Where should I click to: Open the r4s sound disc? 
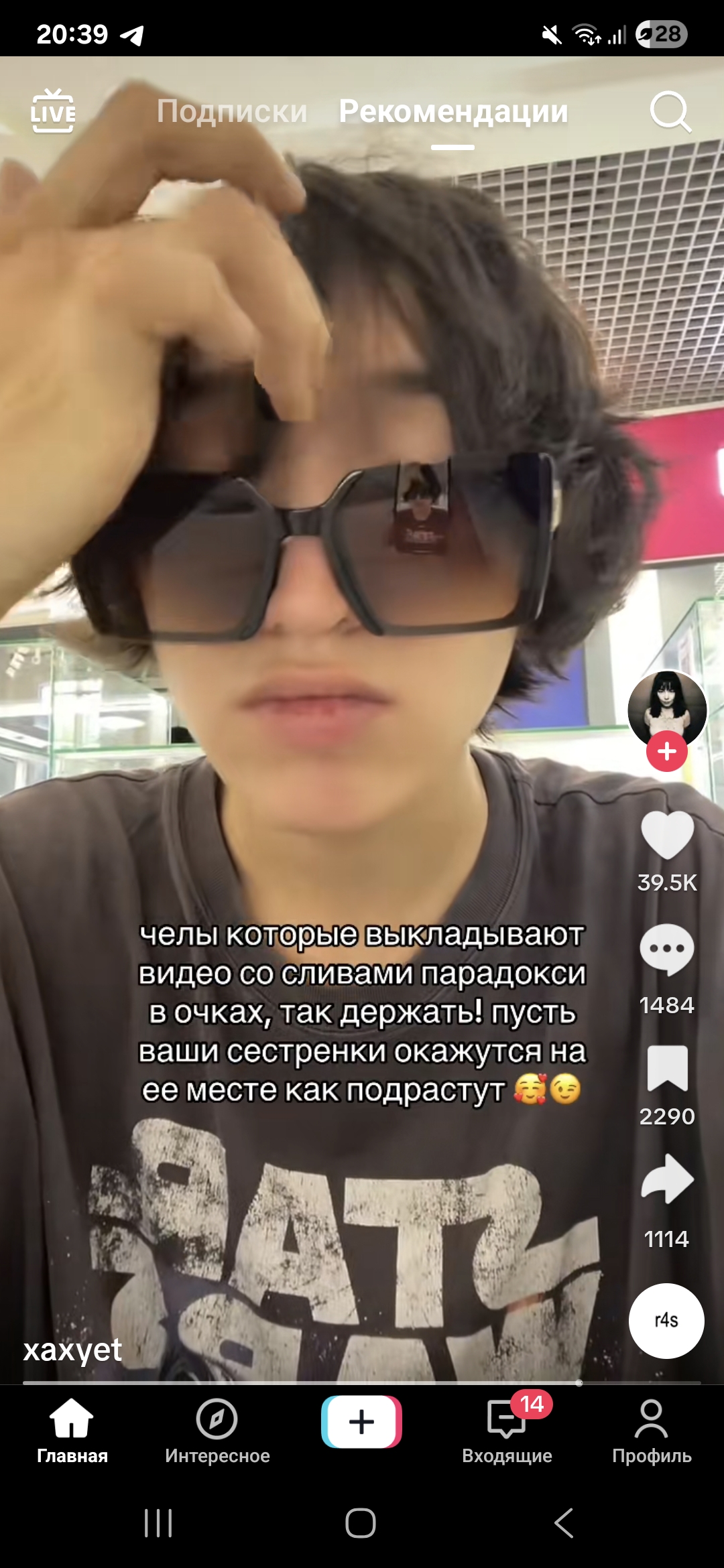click(666, 1321)
